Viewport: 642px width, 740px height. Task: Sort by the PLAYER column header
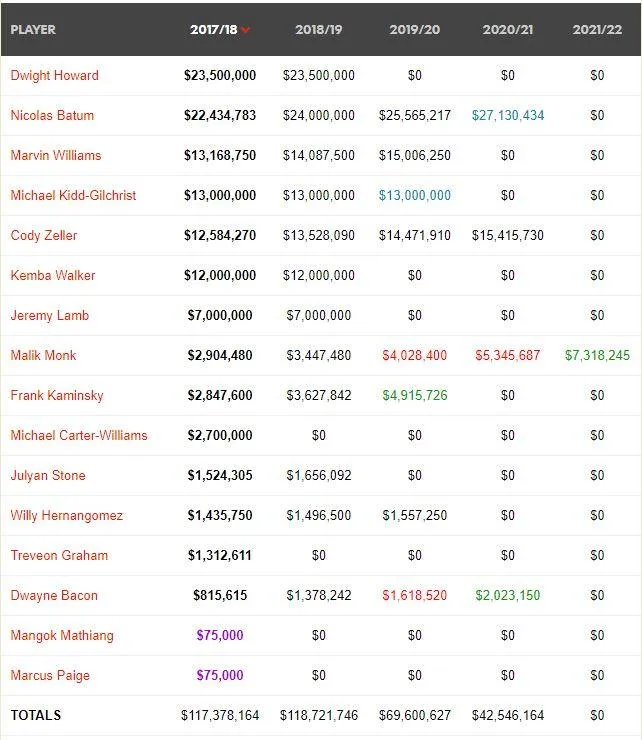[x=33, y=29]
